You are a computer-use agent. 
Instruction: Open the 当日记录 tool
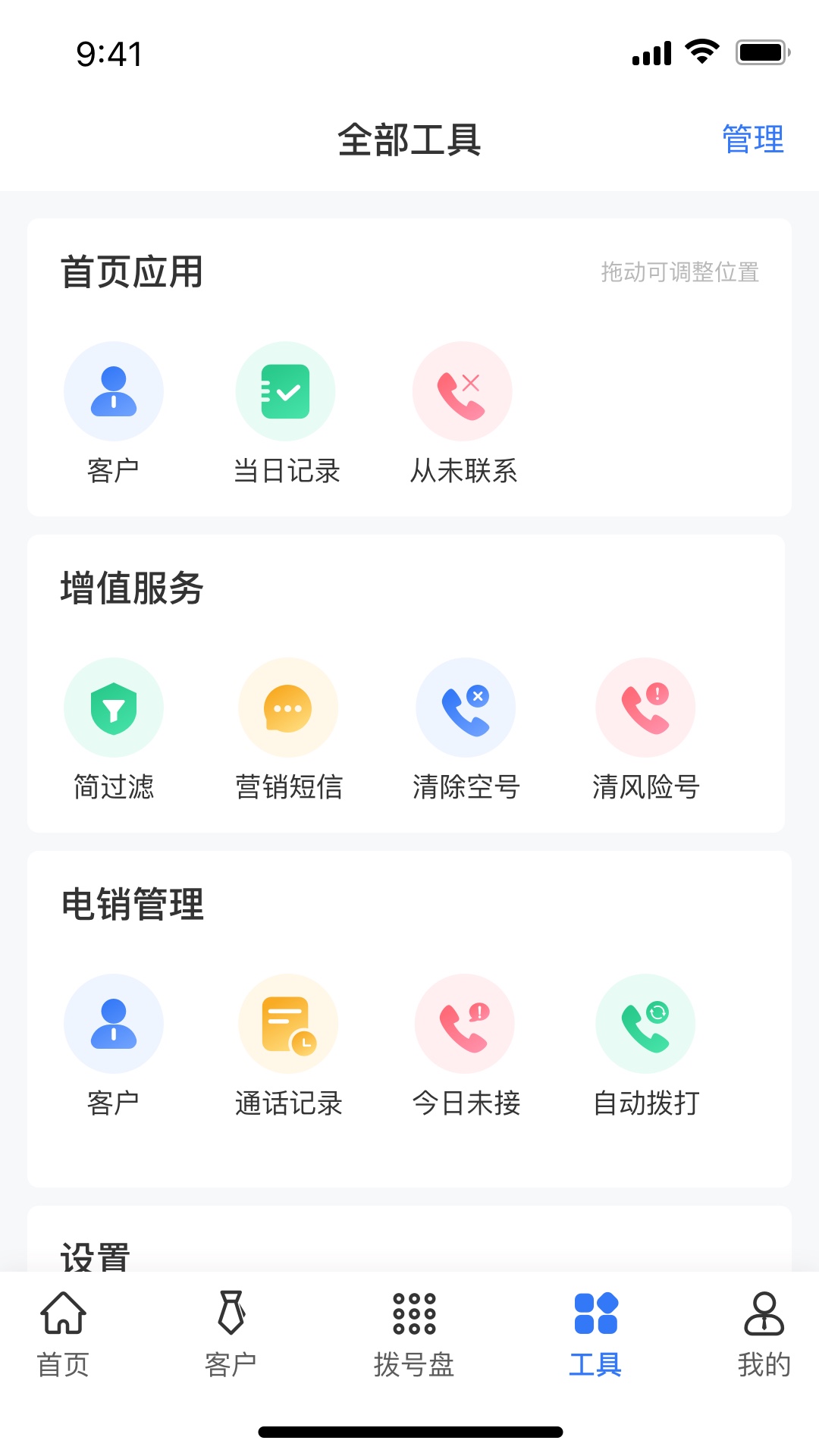(x=286, y=391)
